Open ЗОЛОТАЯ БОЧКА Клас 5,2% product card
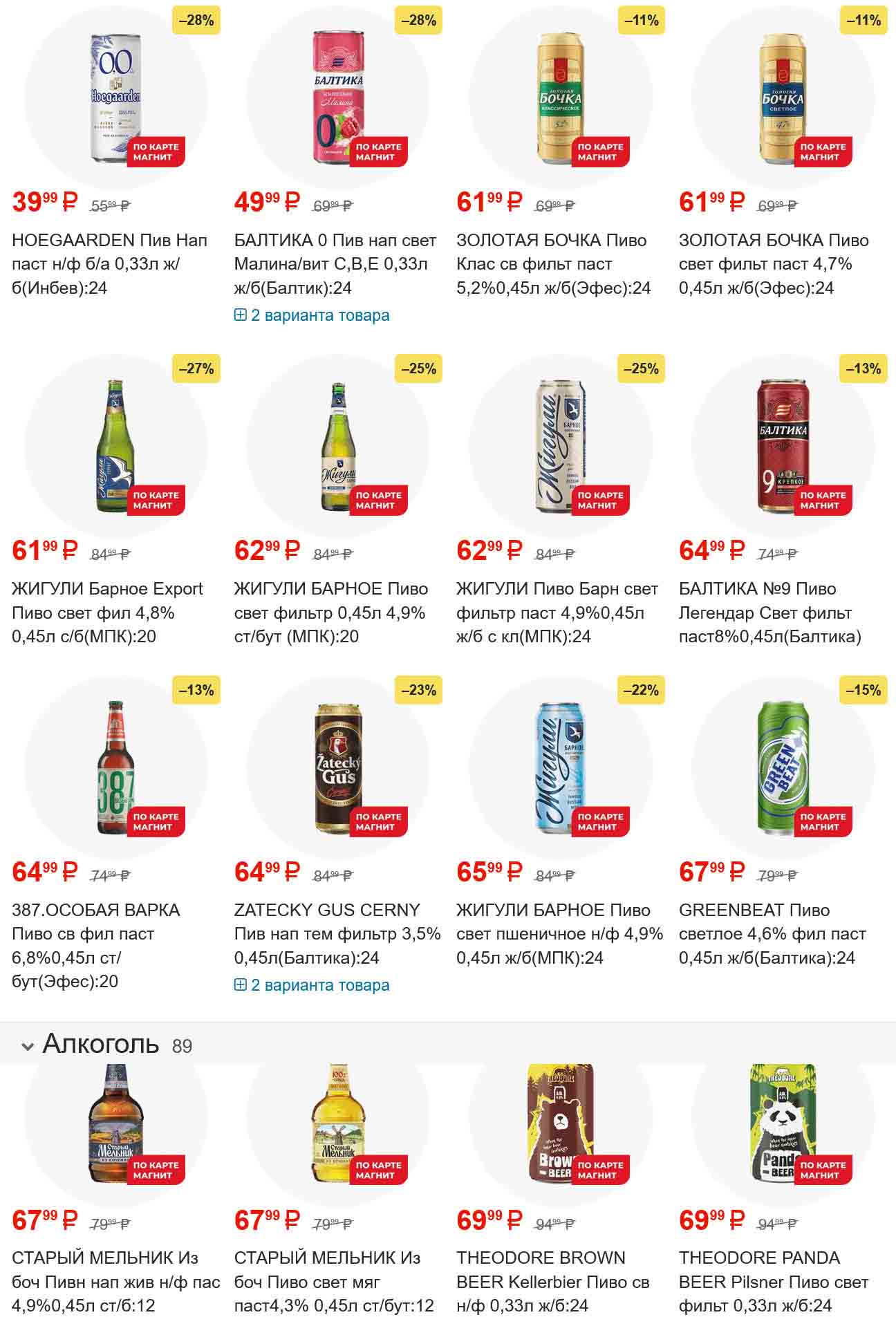Viewport: 896px width, 1326px height. click(x=553, y=263)
